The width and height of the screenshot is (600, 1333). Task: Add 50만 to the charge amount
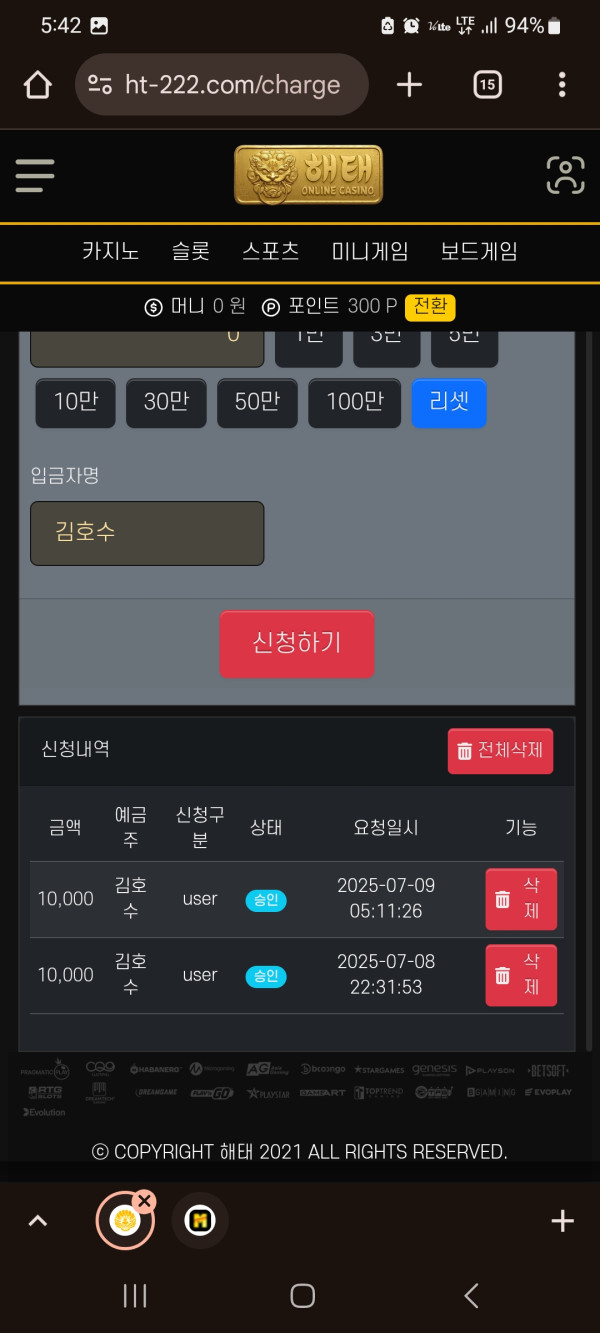257,402
